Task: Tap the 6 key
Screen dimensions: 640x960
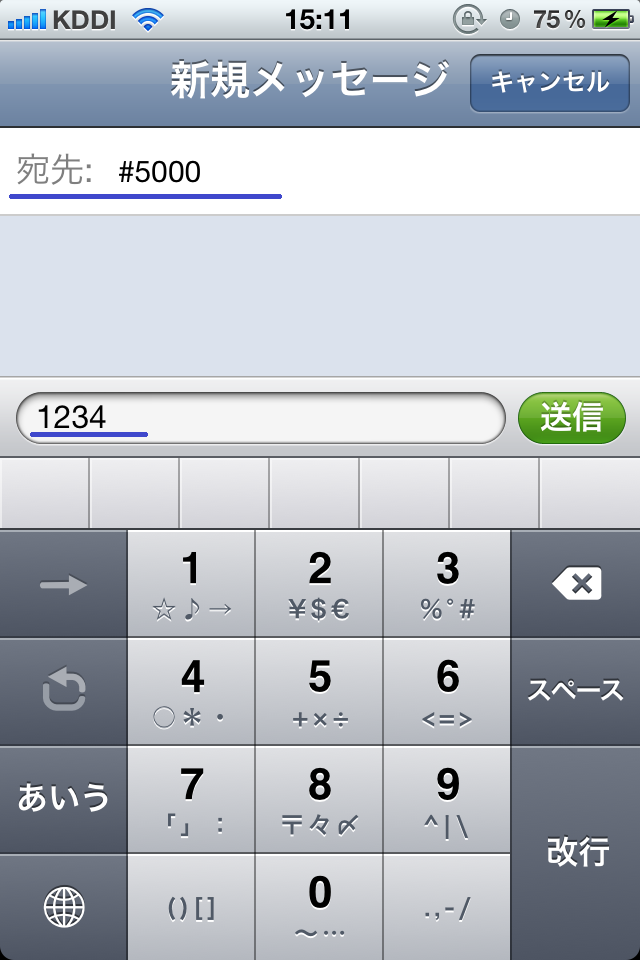Action: tap(447, 692)
